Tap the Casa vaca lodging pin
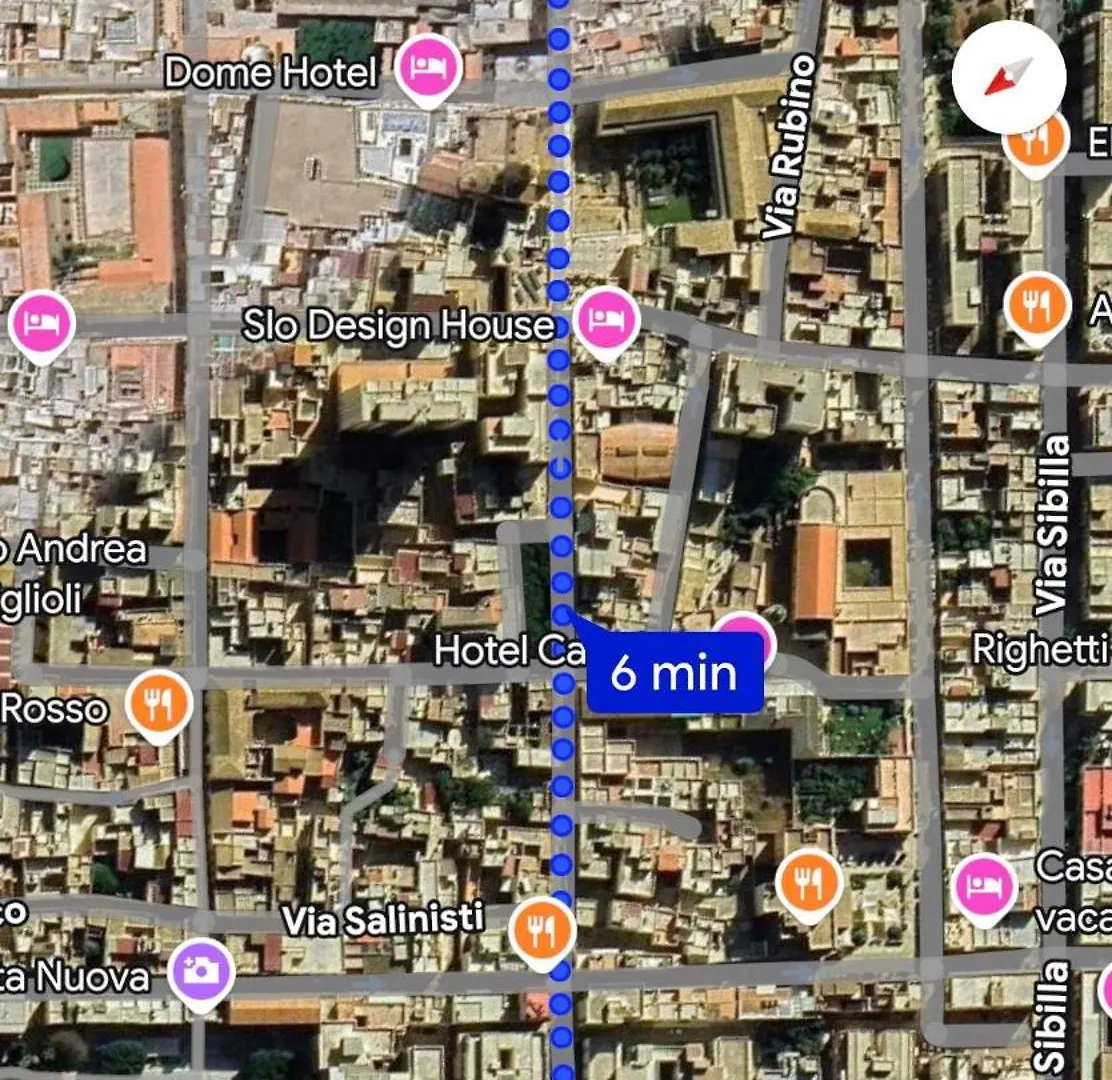Image resolution: width=1112 pixels, height=1080 pixels. (x=985, y=886)
